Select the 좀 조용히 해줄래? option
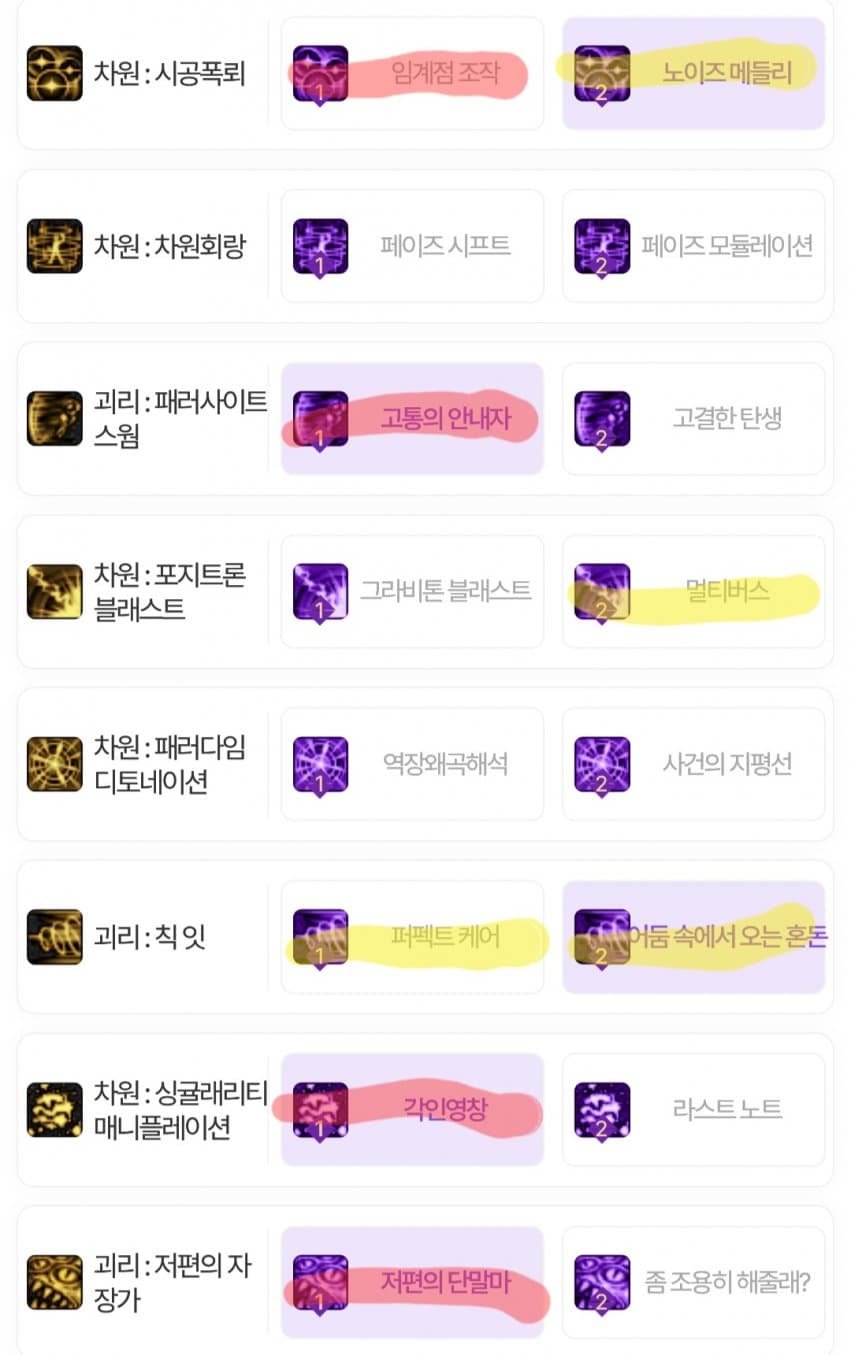 [x=693, y=1282]
